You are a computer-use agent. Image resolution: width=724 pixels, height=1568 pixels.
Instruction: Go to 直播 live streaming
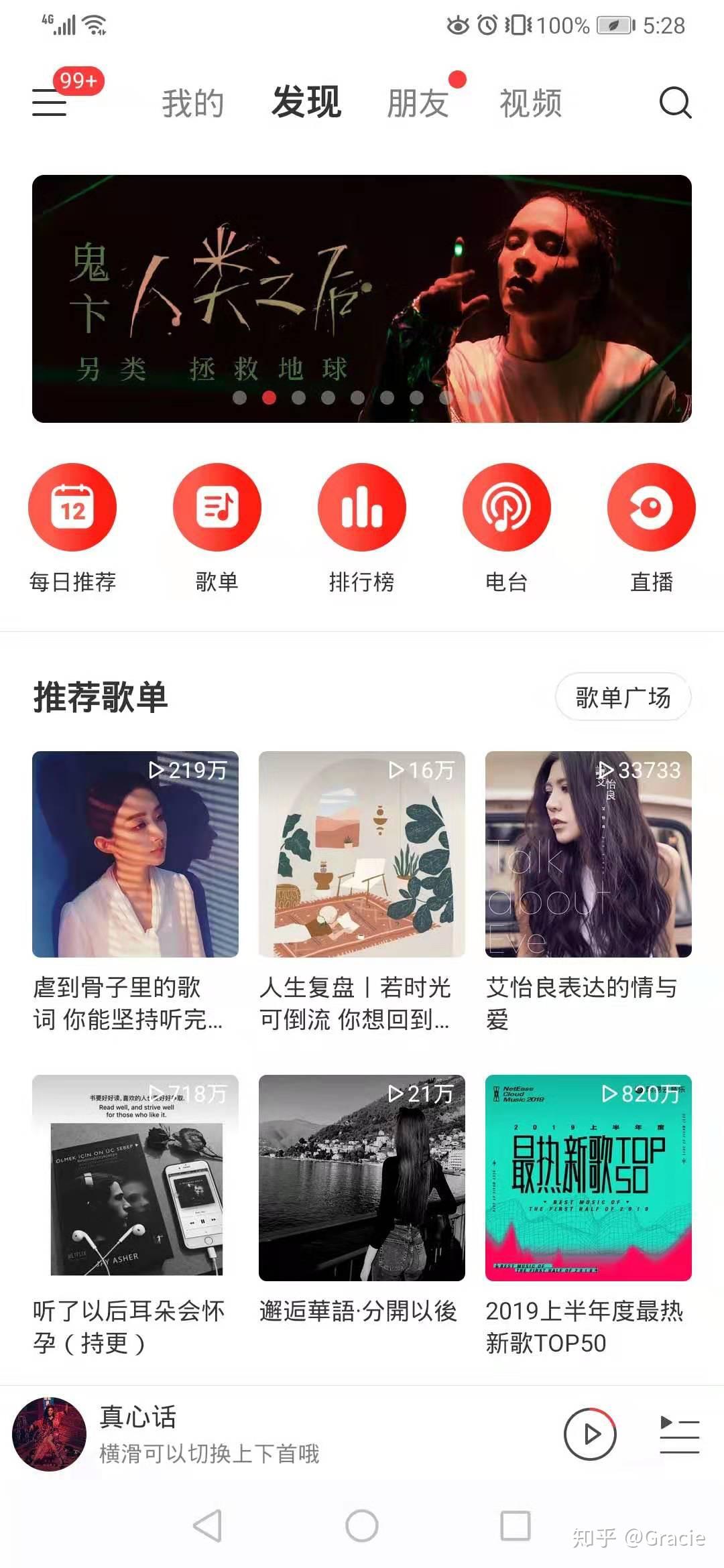pos(652,507)
